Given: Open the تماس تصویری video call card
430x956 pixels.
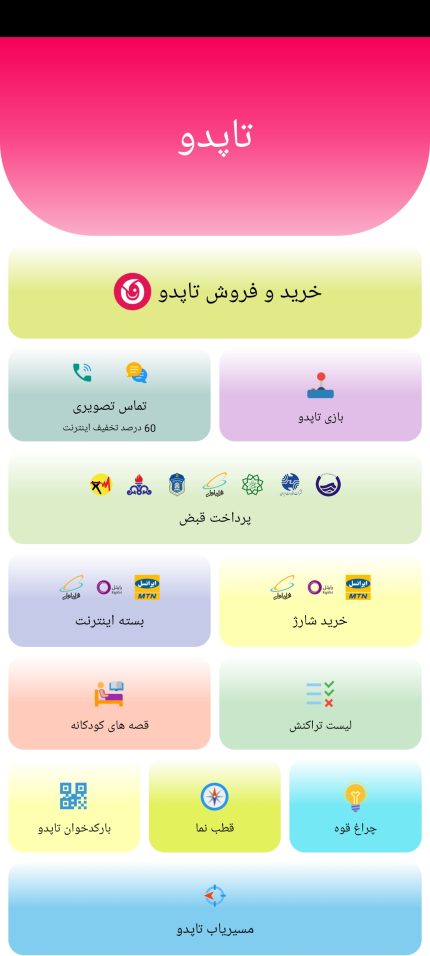Looking at the screenshot, I should coord(109,395).
